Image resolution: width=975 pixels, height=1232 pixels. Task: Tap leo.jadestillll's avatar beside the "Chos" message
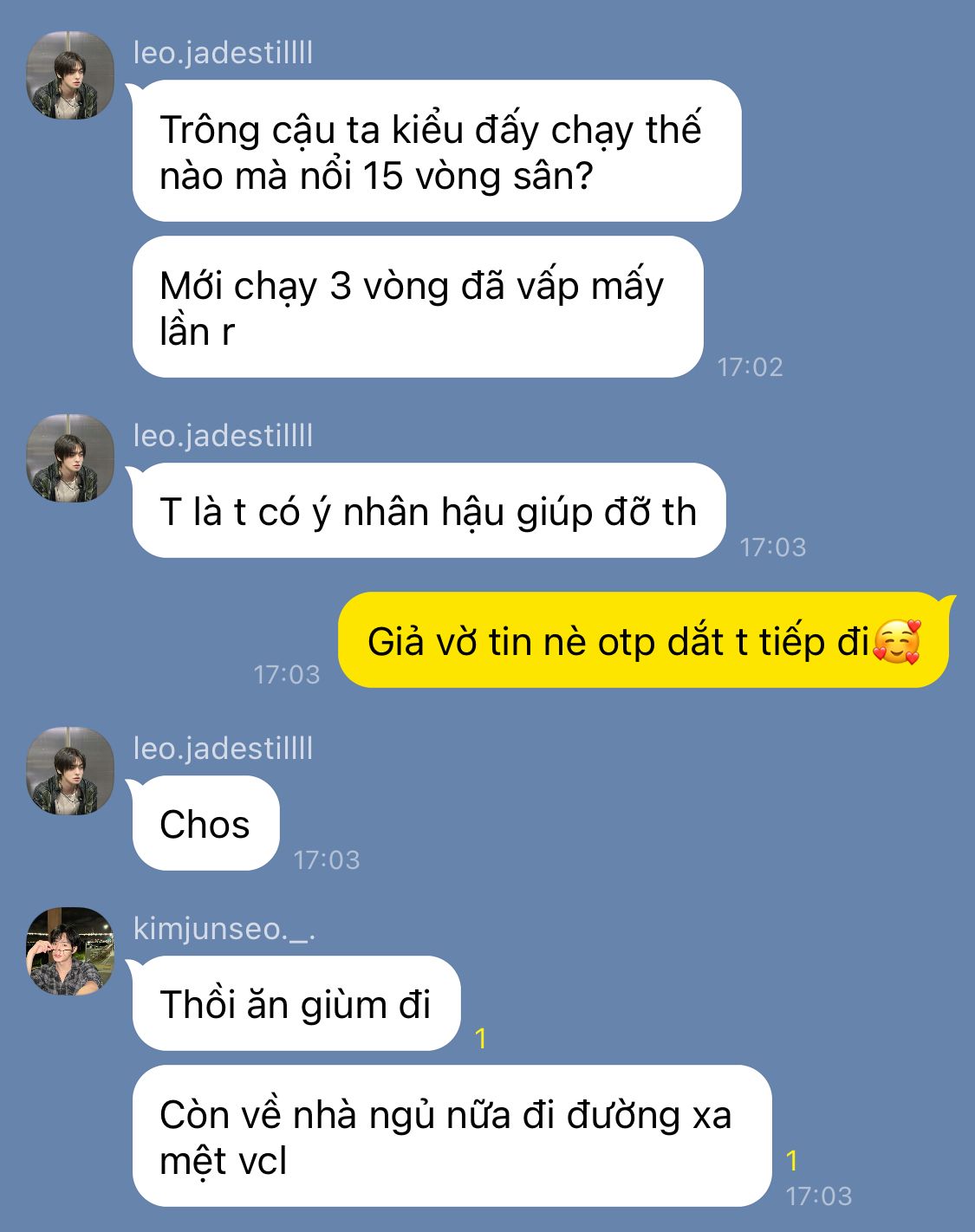(x=69, y=771)
